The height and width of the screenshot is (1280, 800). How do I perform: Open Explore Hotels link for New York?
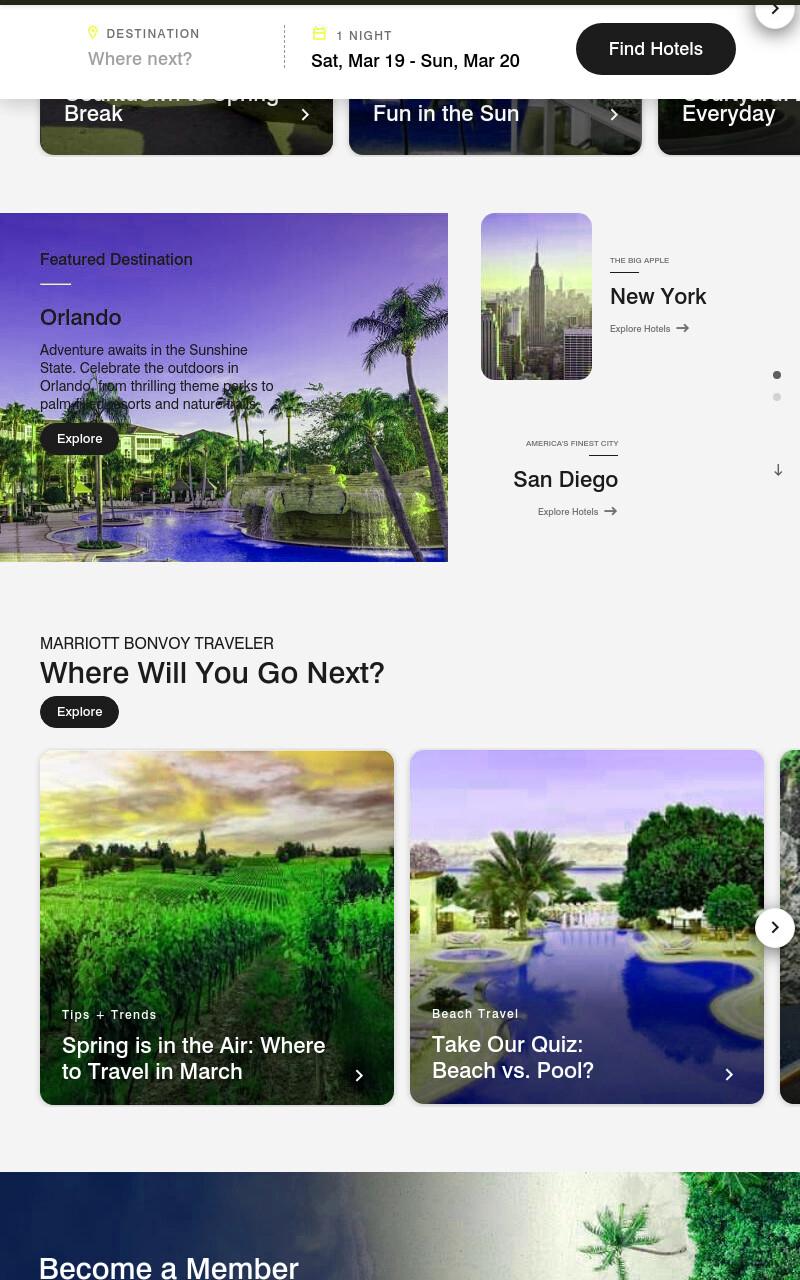pos(649,329)
